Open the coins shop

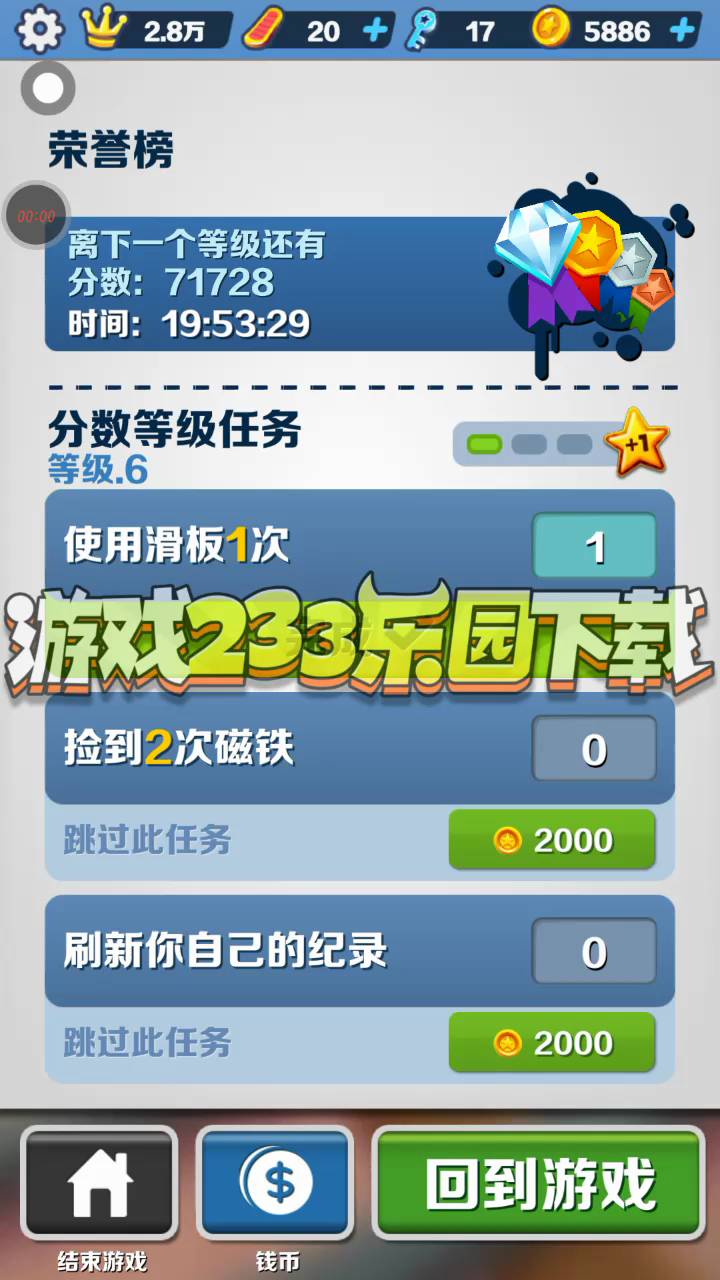pyautogui.click(x=276, y=1185)
